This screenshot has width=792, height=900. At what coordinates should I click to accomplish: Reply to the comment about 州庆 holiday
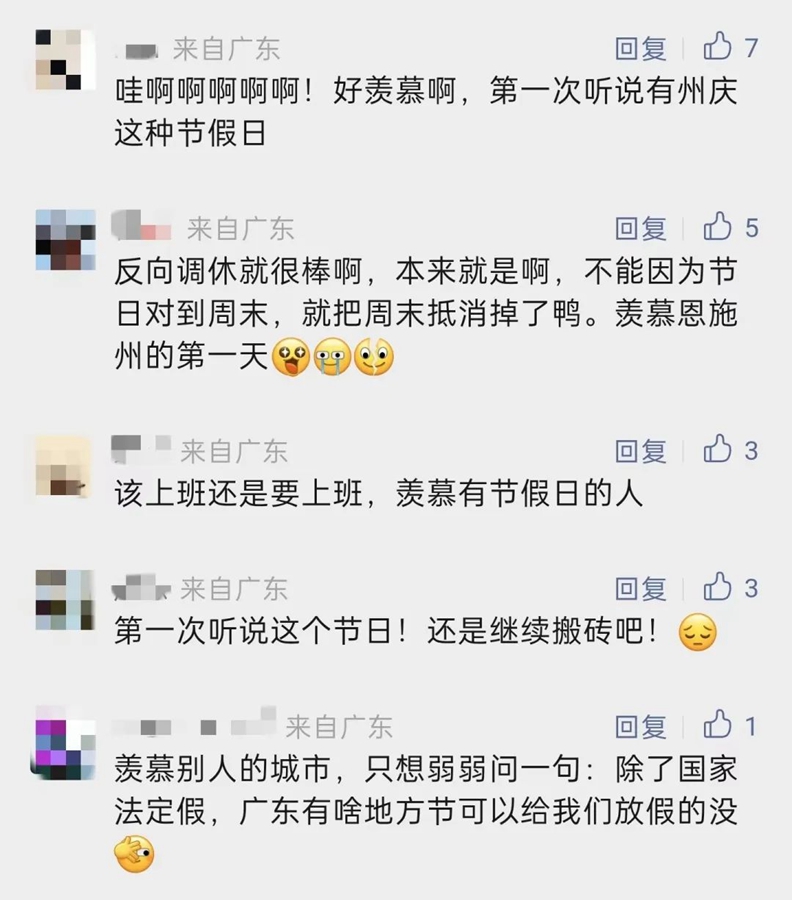[x=640, y=48]
